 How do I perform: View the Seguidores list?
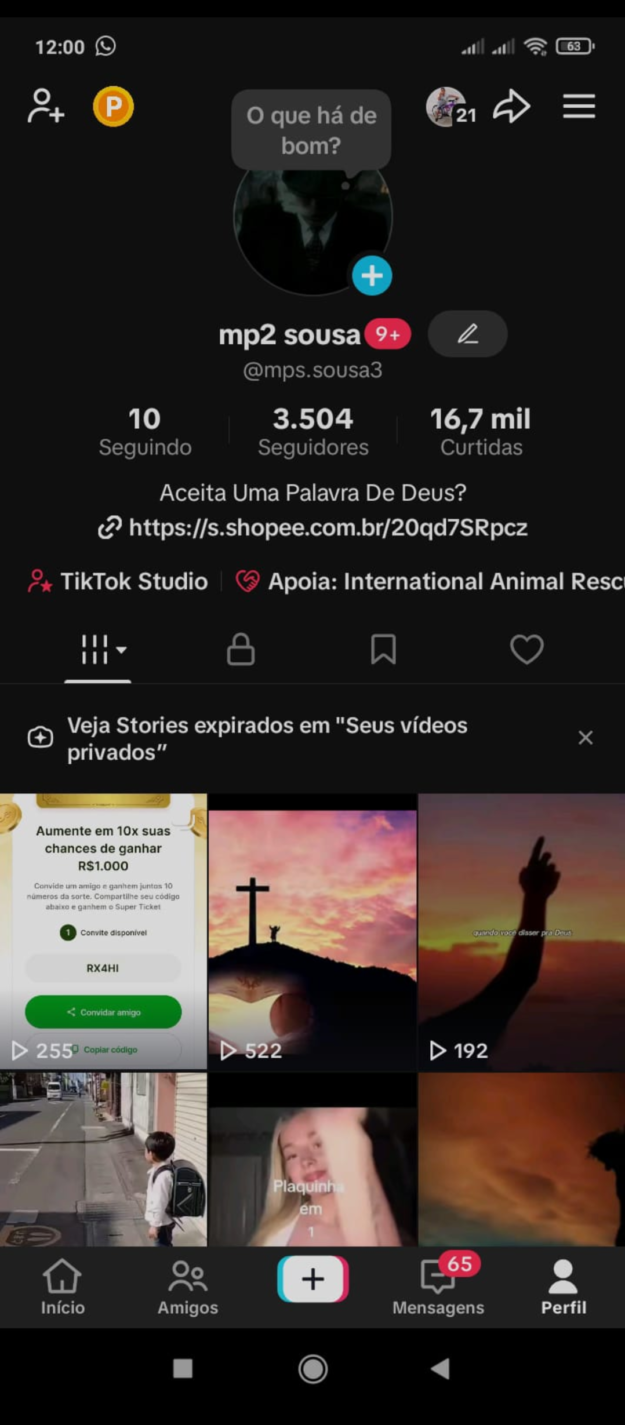(x=313, y=431)
